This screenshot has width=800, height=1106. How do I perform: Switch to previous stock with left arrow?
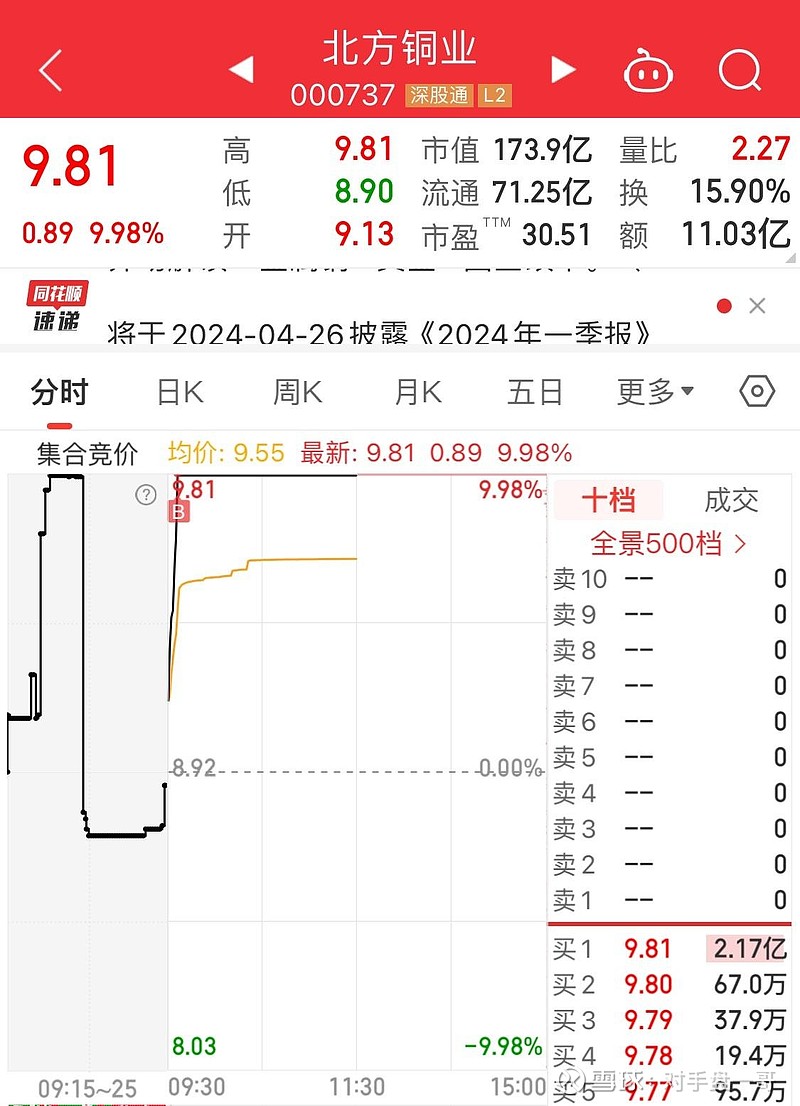tap(240, 70)
